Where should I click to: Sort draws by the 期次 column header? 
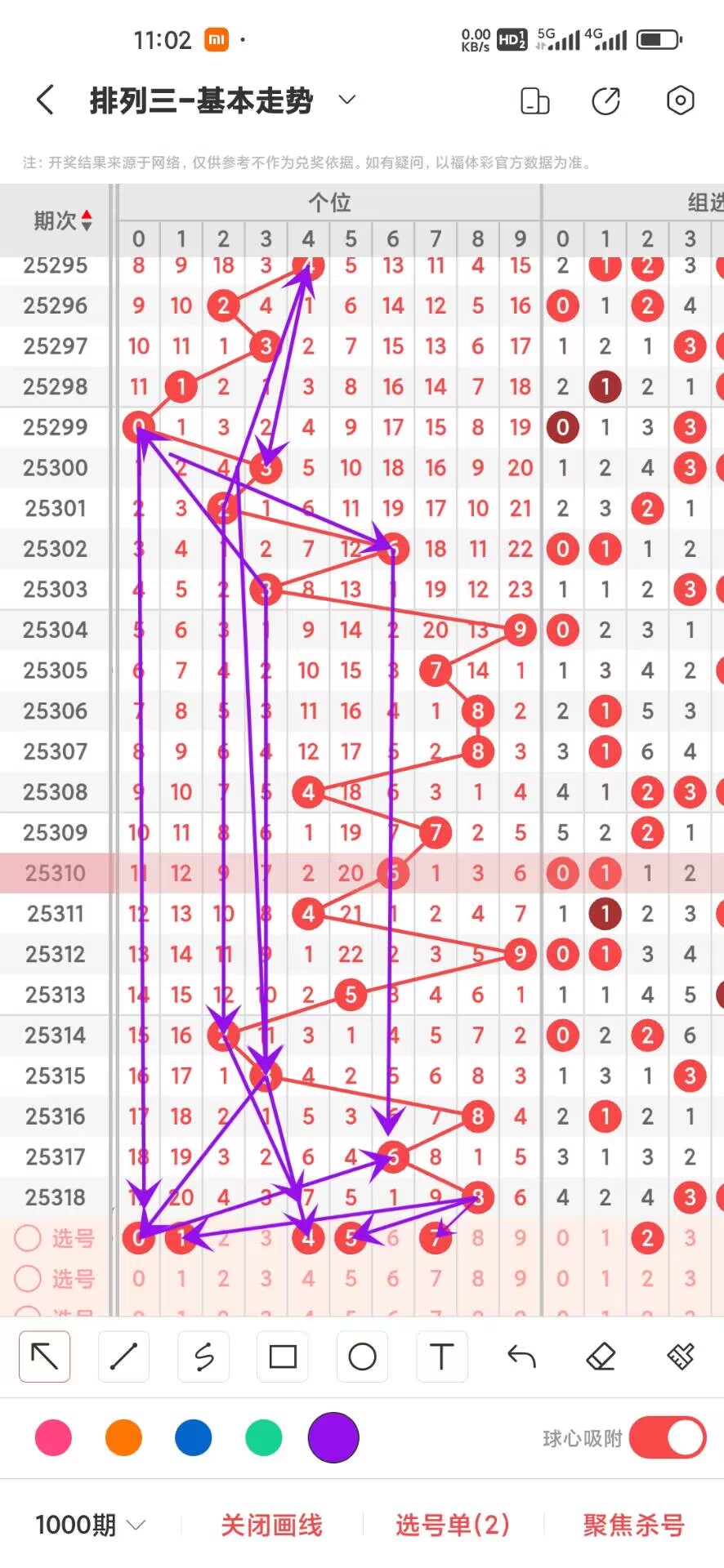[62, 220]
